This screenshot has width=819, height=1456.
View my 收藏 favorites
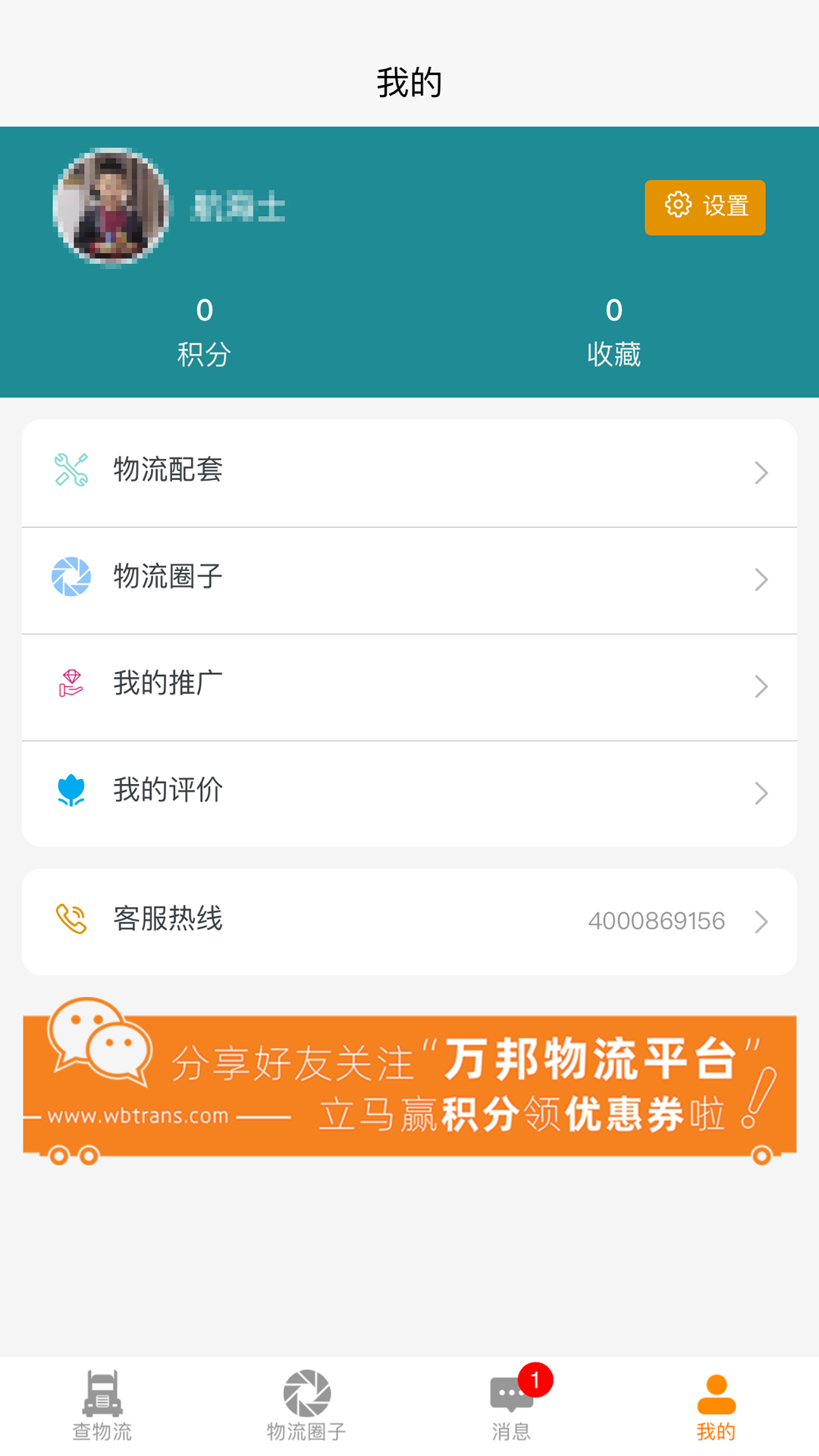[613, 331]
